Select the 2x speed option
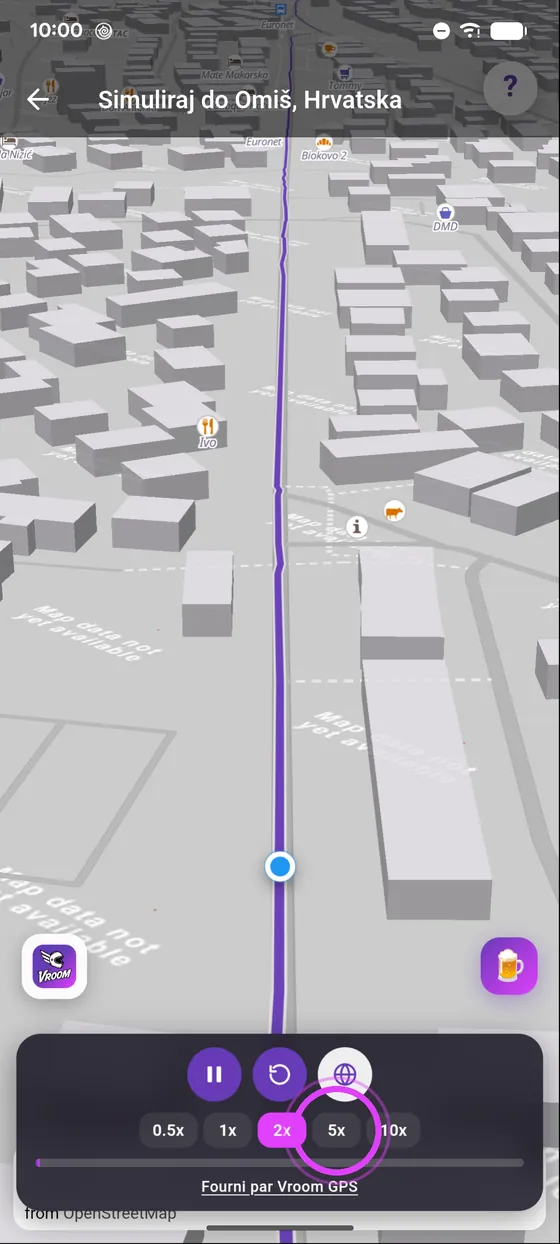This screenshot has height=1244, width=560. (282, 1130)
